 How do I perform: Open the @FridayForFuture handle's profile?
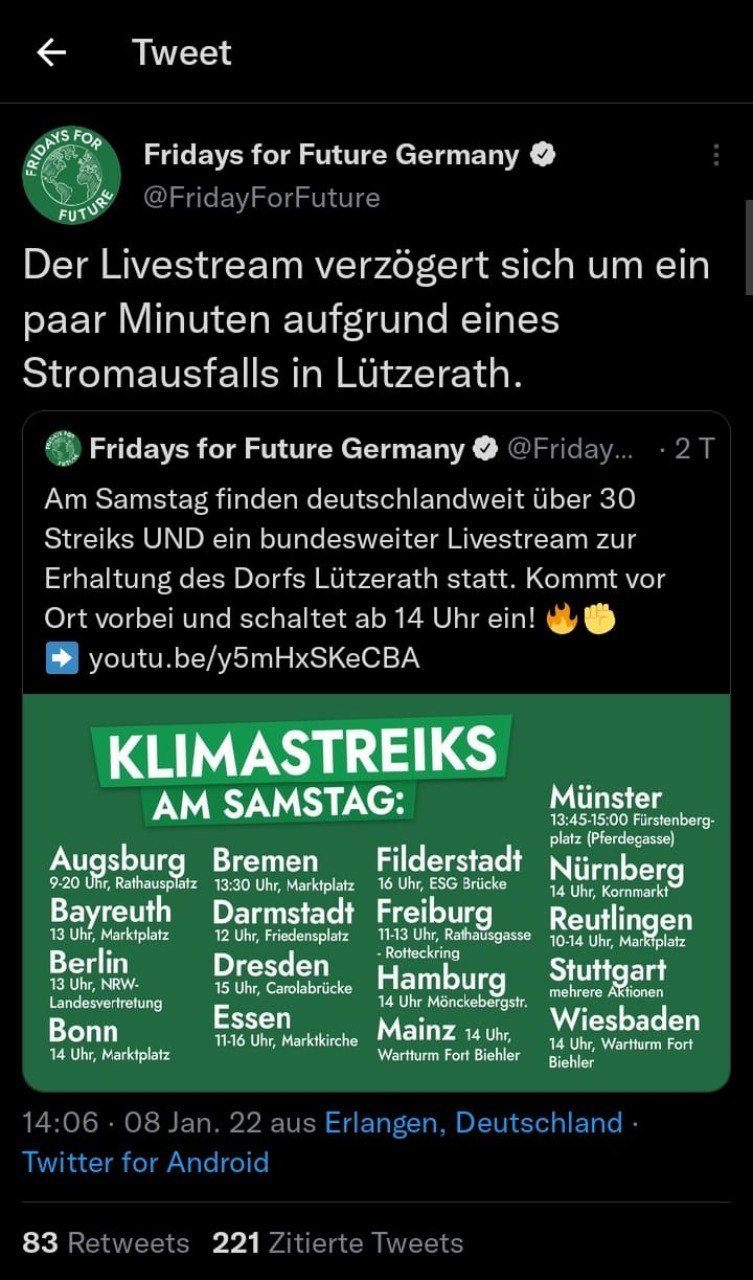(262, 198)
